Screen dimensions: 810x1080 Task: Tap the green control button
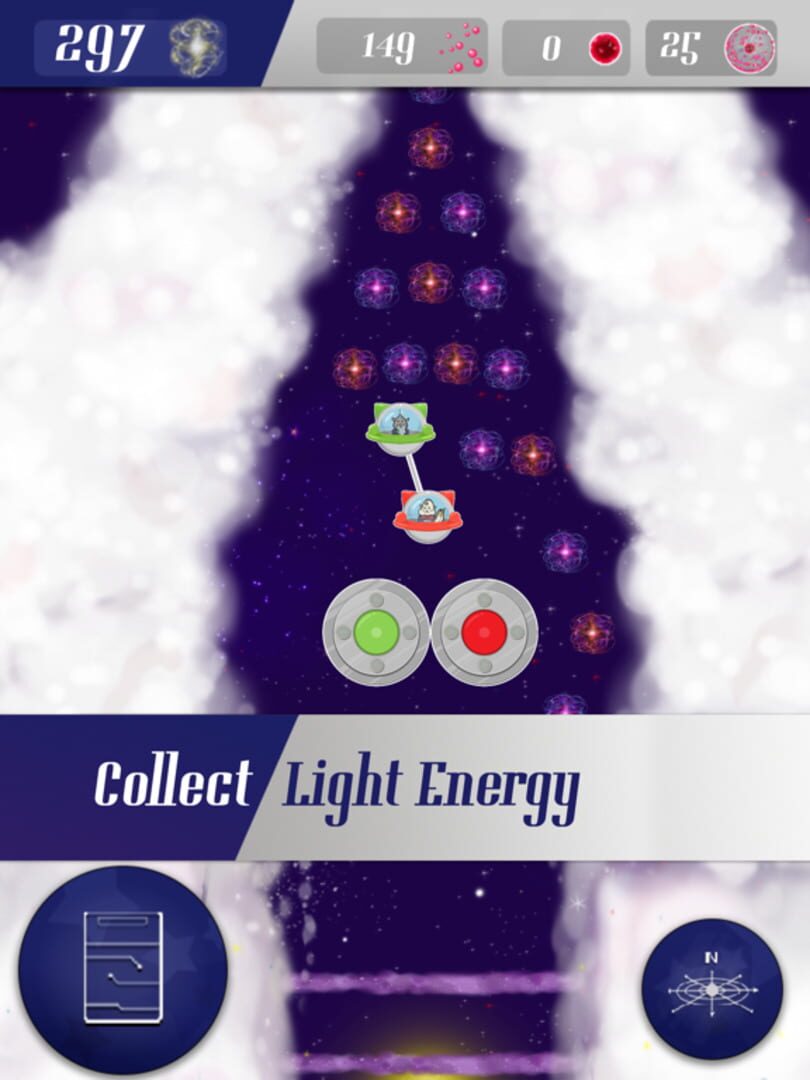pyautogui.click(x=376, y=632)
